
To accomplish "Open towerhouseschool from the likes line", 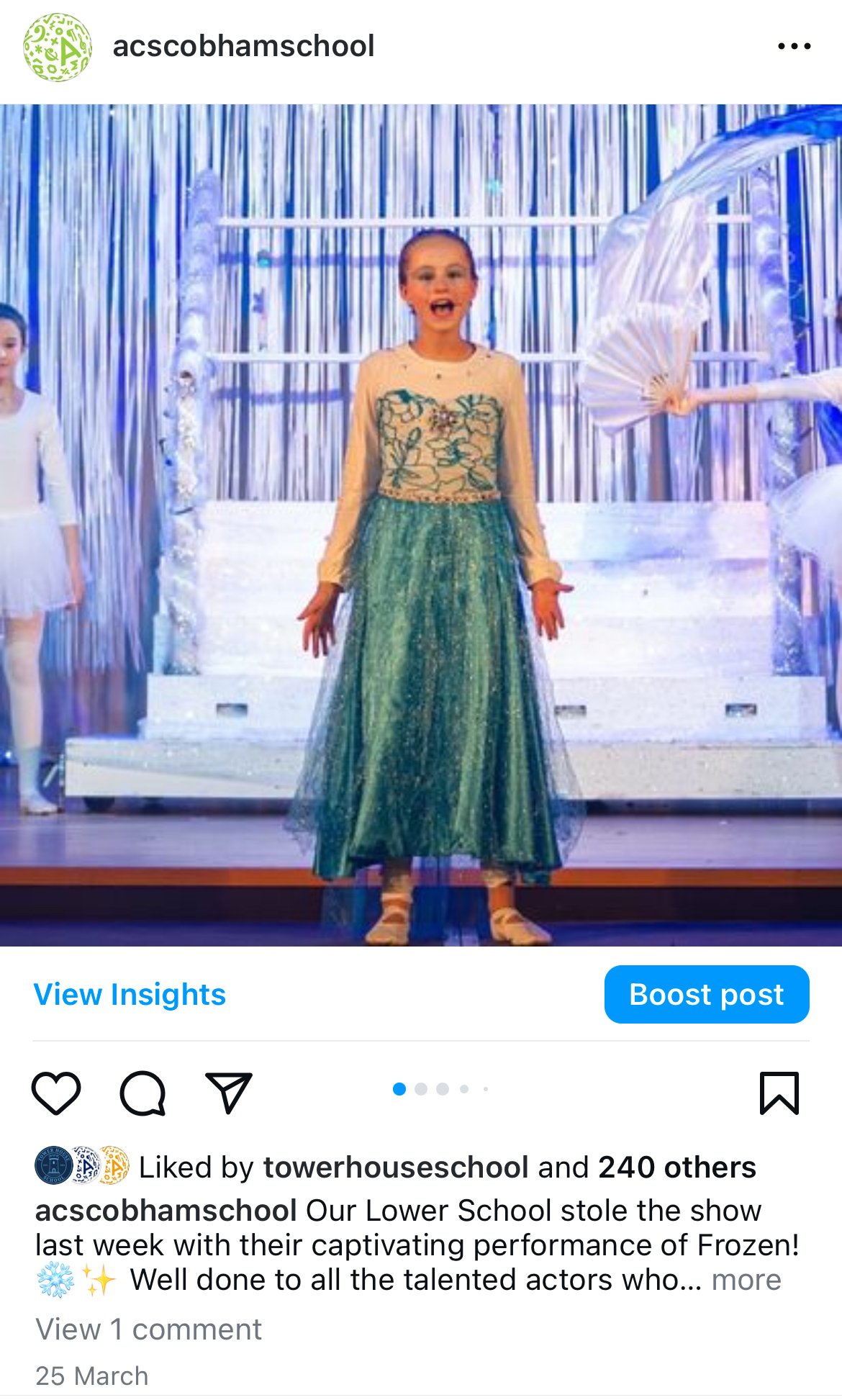I will click(x=396, y=1167).
